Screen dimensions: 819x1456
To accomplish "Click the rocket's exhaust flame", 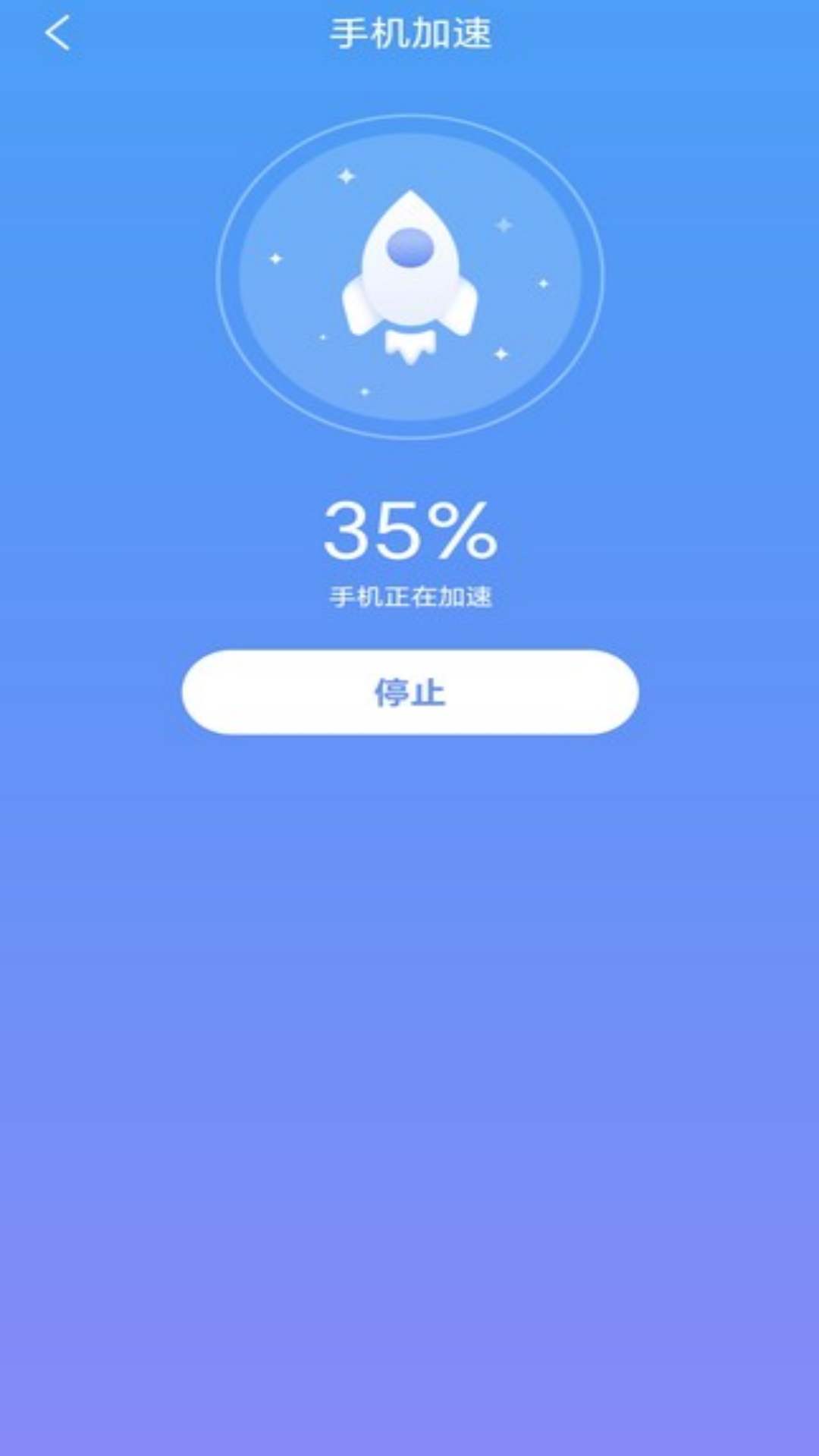I will pos(409,345).
